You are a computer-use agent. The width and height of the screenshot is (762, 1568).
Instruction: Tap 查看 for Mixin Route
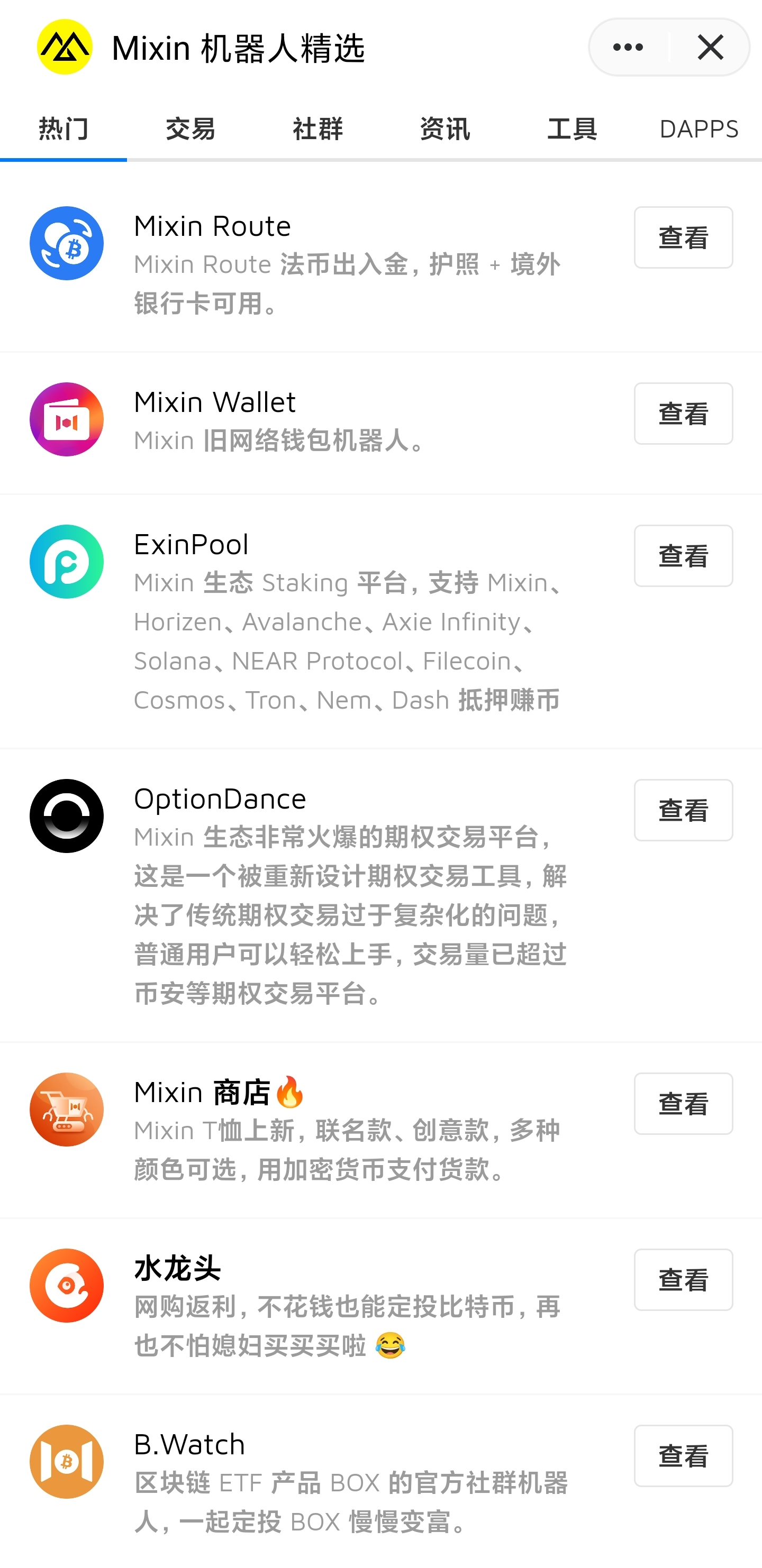tap(684, 237)
